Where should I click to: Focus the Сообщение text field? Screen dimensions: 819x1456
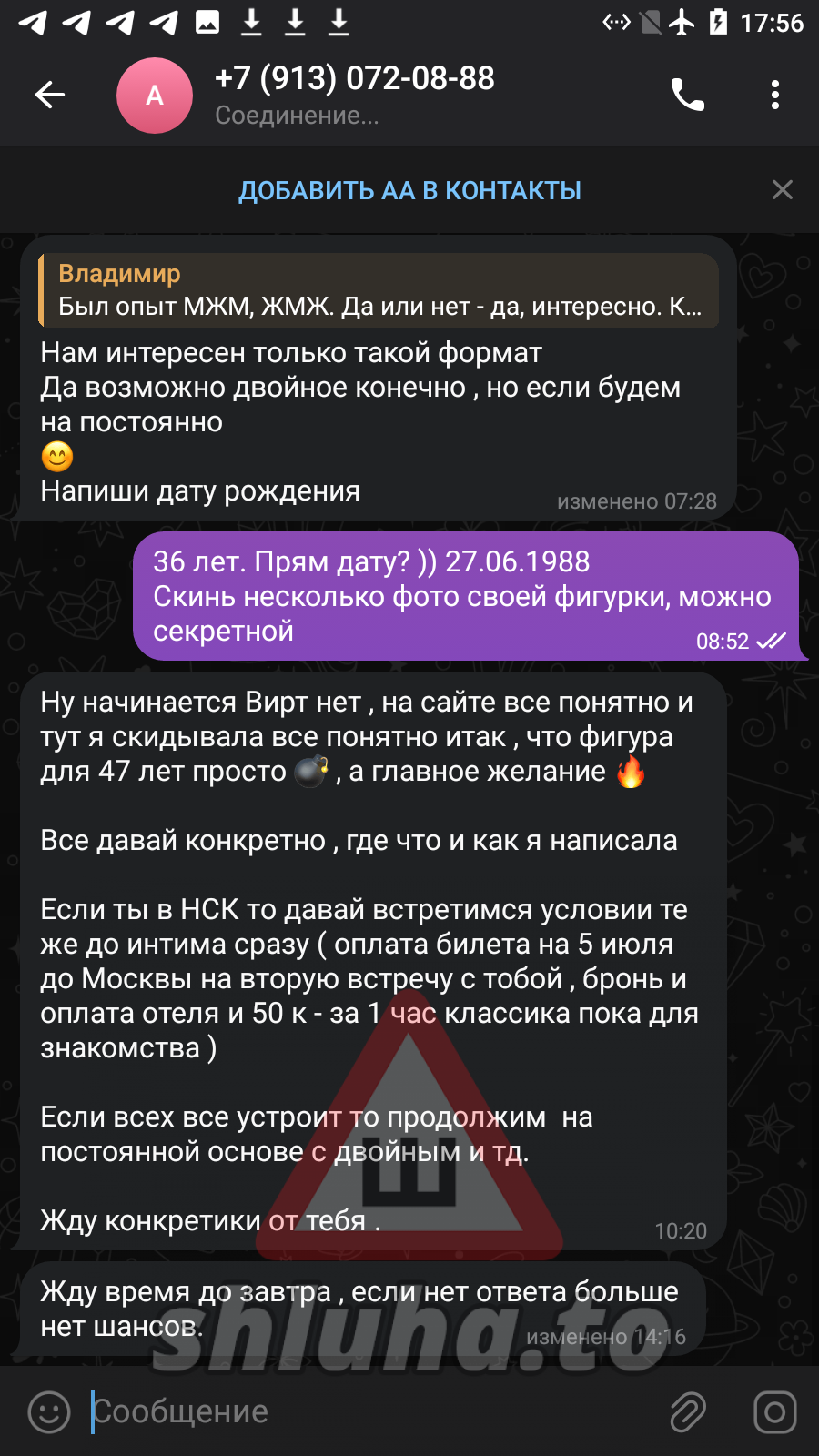(x=364, y=1411)
